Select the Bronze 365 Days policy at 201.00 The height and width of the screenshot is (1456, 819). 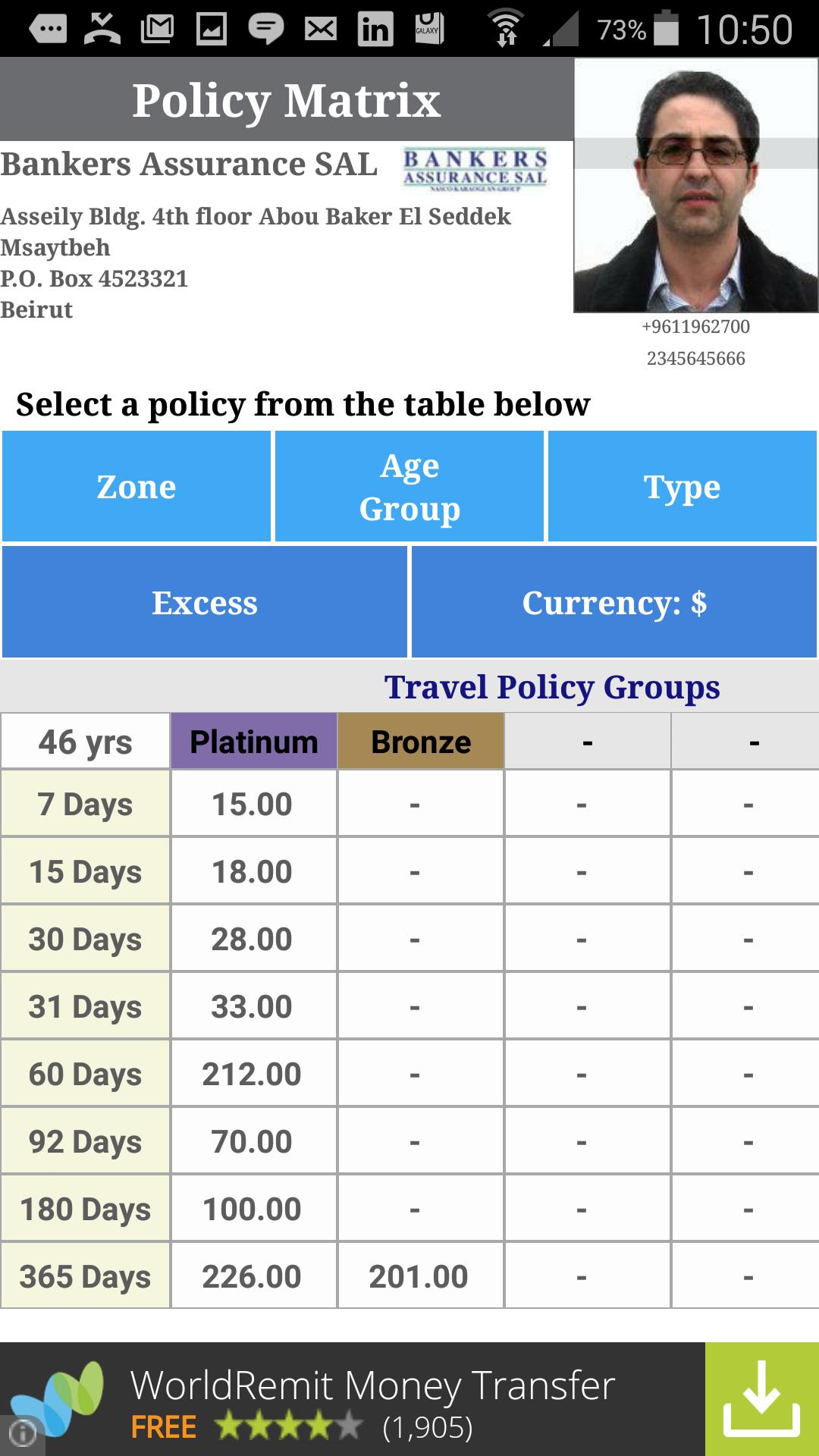[419, 1276]
